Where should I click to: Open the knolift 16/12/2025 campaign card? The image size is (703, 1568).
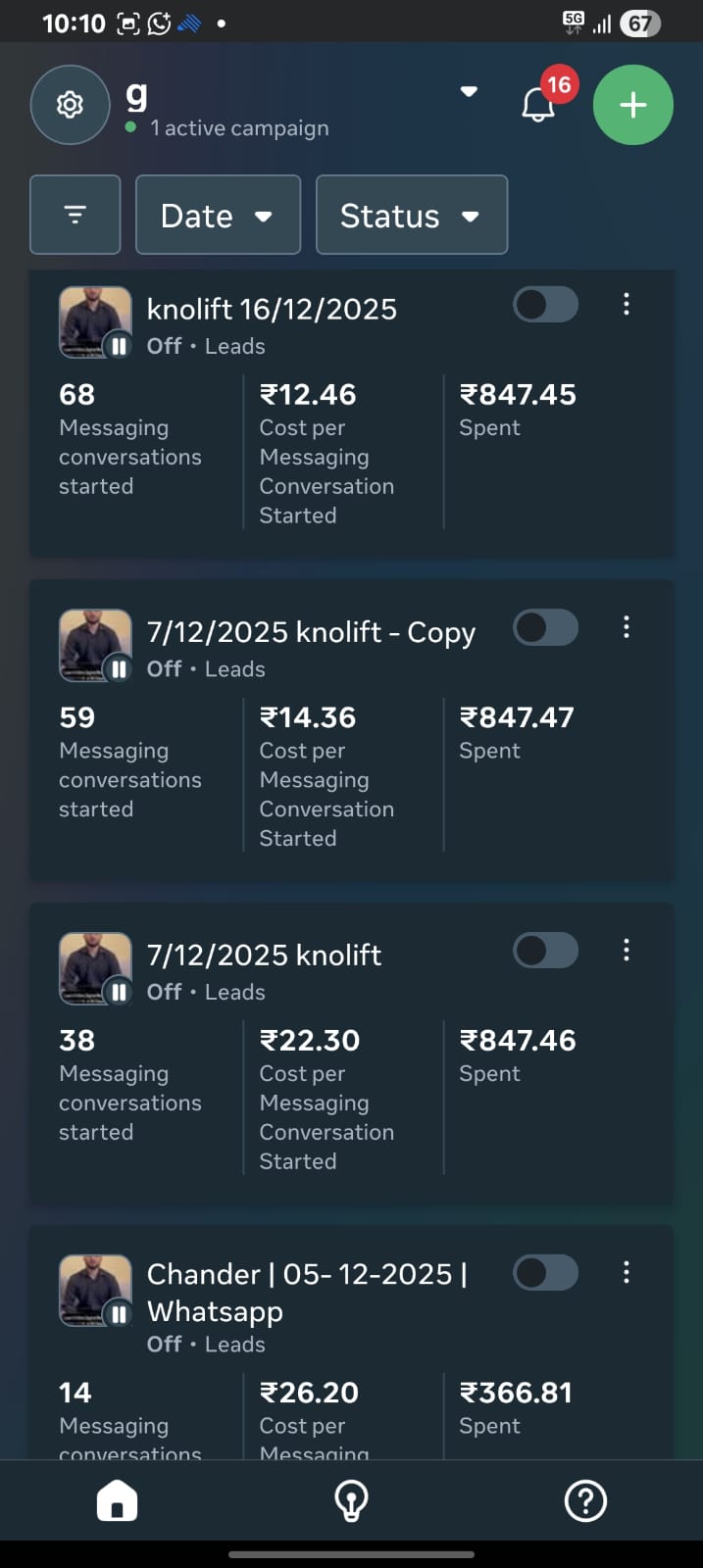(x=351, y=414)
